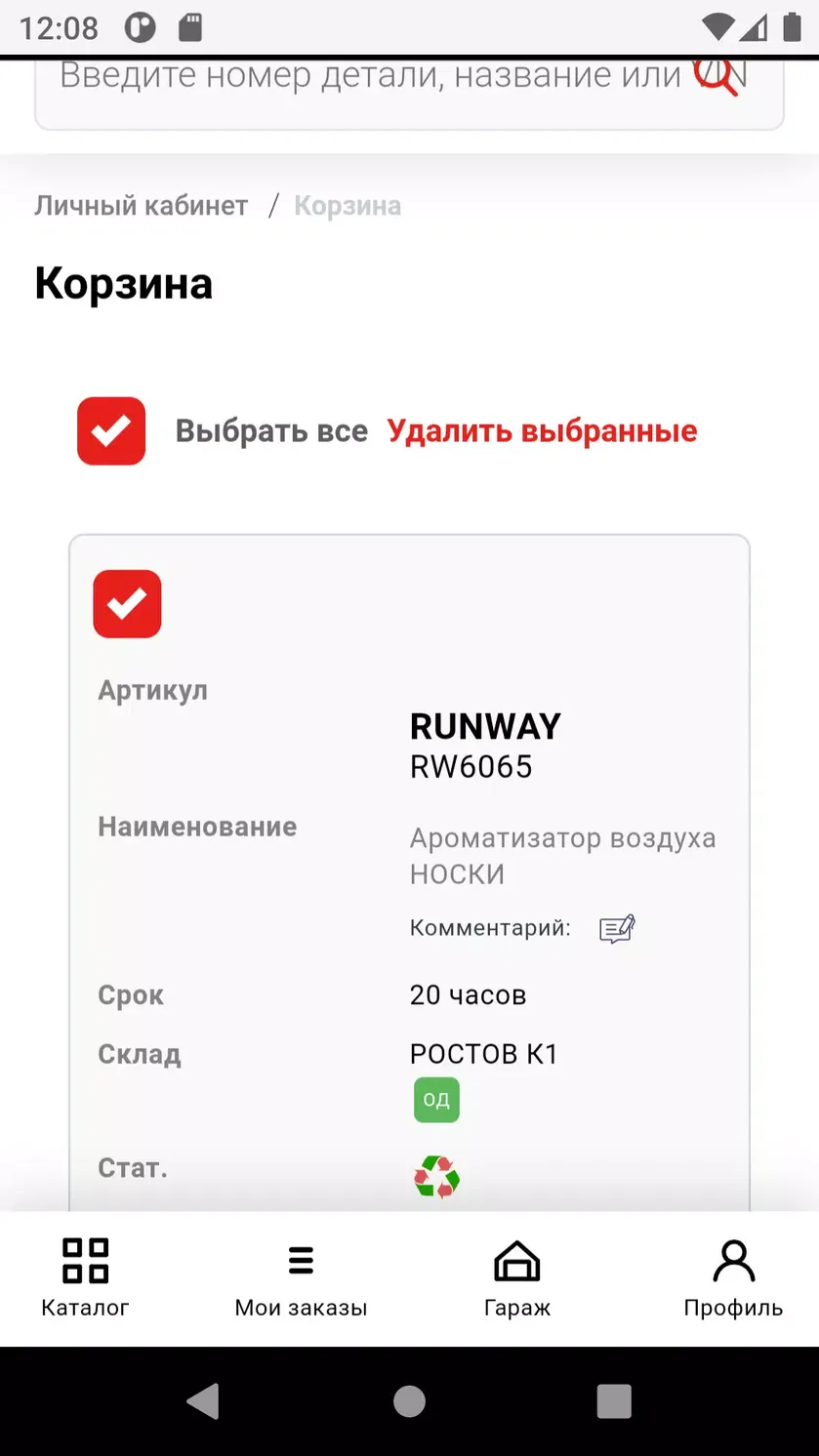Tap the green ОД badge under РОСТОВ К1
819x1456 pixels.
tap(436, 1100)
